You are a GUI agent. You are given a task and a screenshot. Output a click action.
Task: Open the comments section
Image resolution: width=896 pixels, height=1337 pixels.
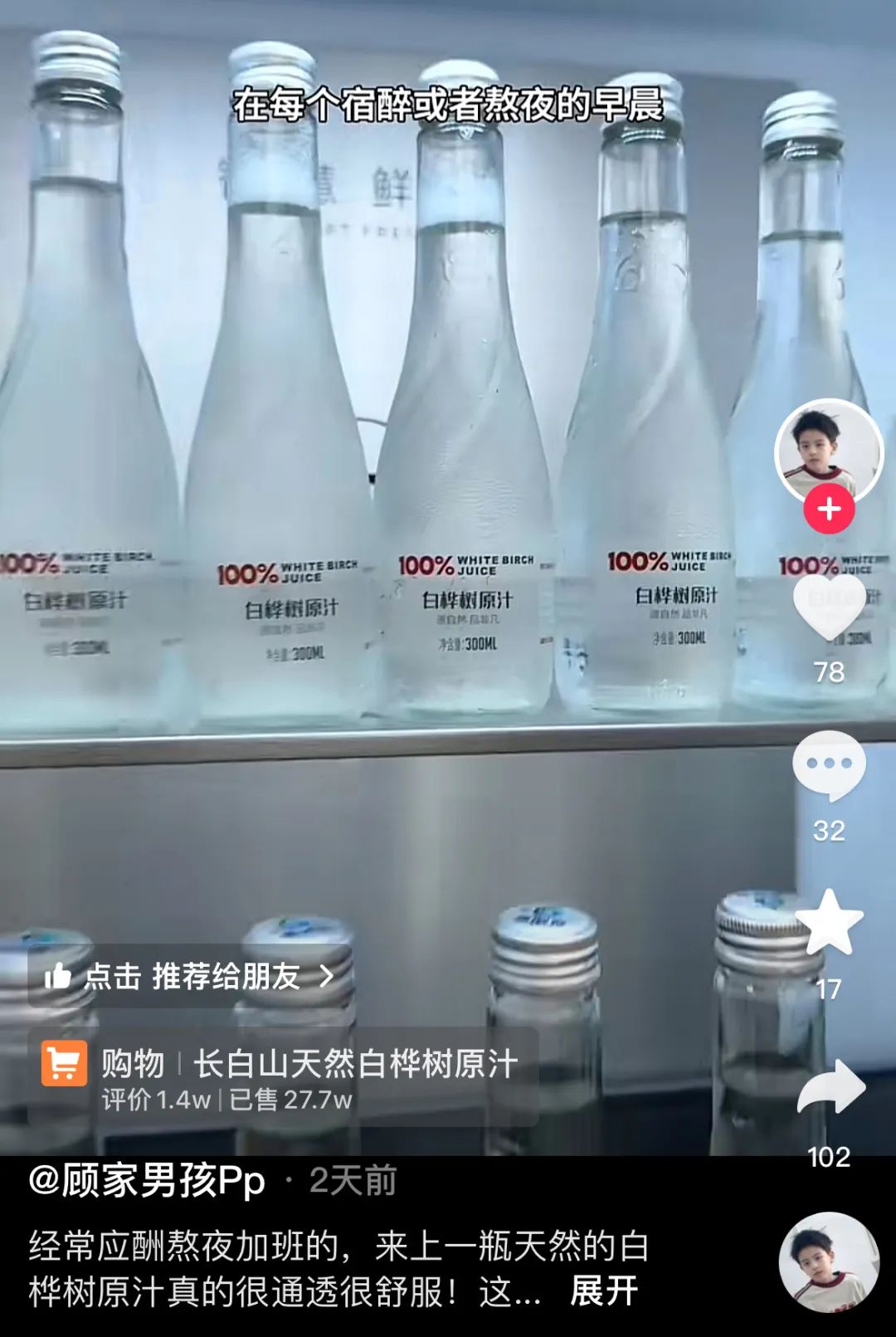(x=829, y=765)
